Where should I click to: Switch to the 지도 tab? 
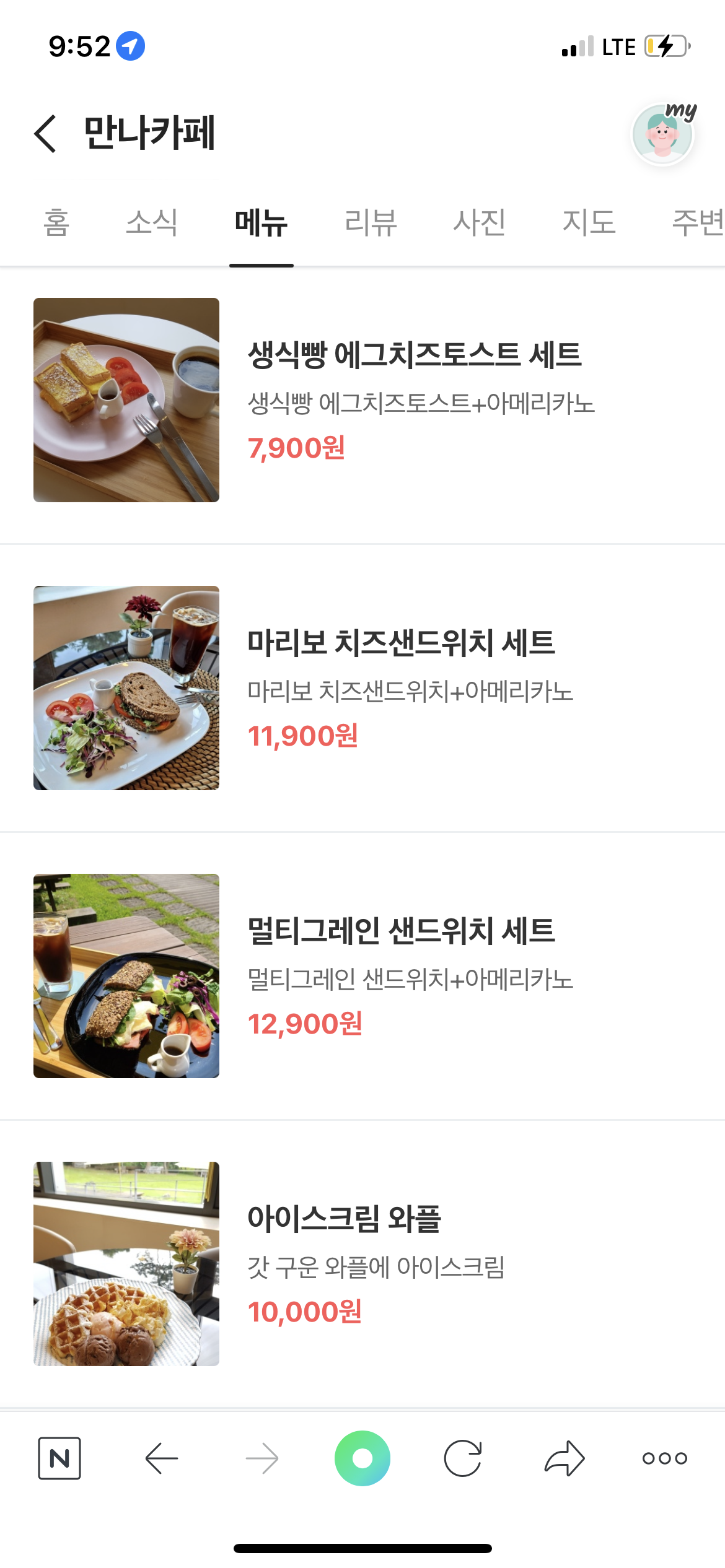tap(589, 222)
